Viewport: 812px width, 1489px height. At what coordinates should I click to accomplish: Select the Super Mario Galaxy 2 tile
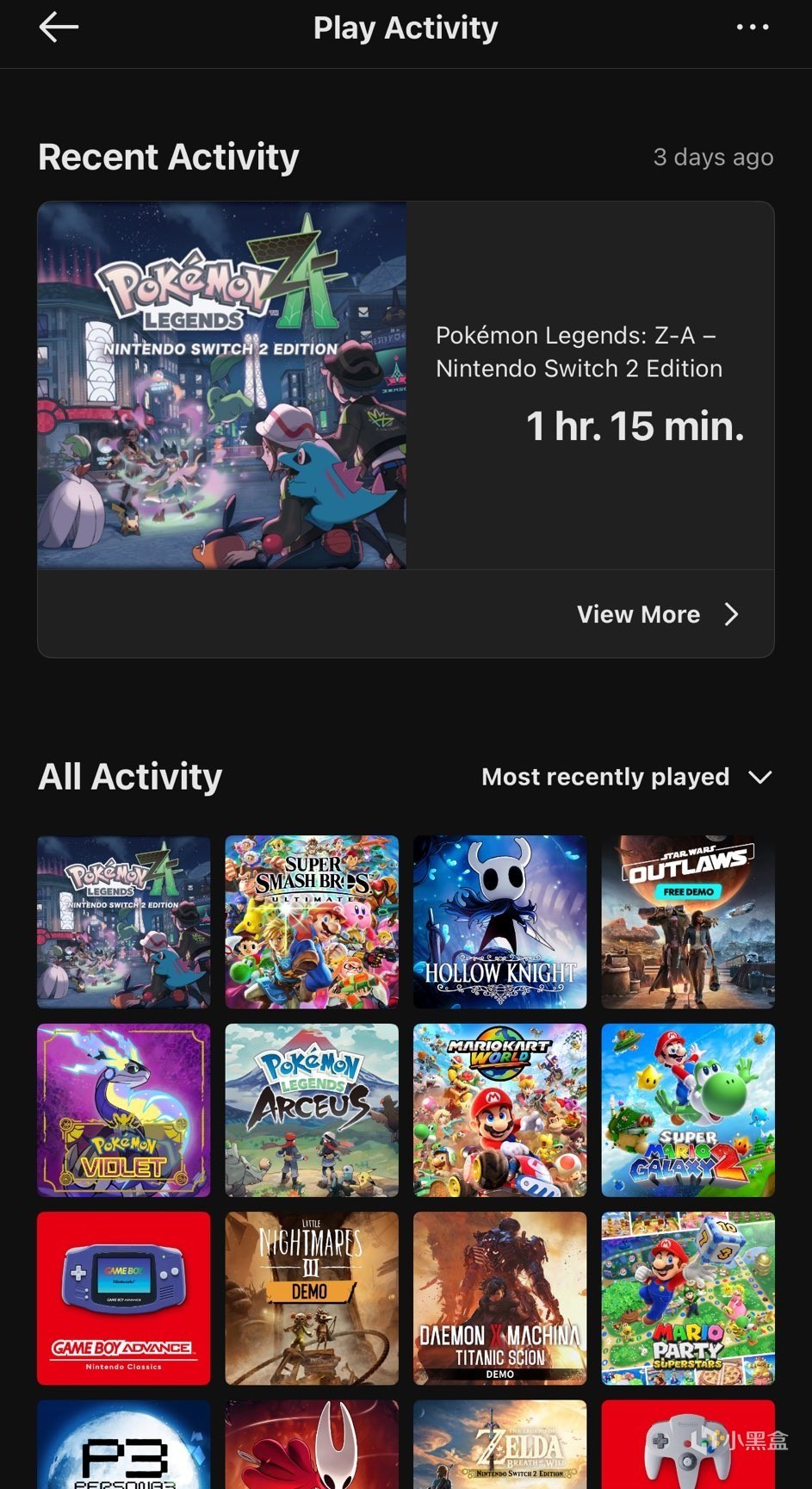[687, 1109]
